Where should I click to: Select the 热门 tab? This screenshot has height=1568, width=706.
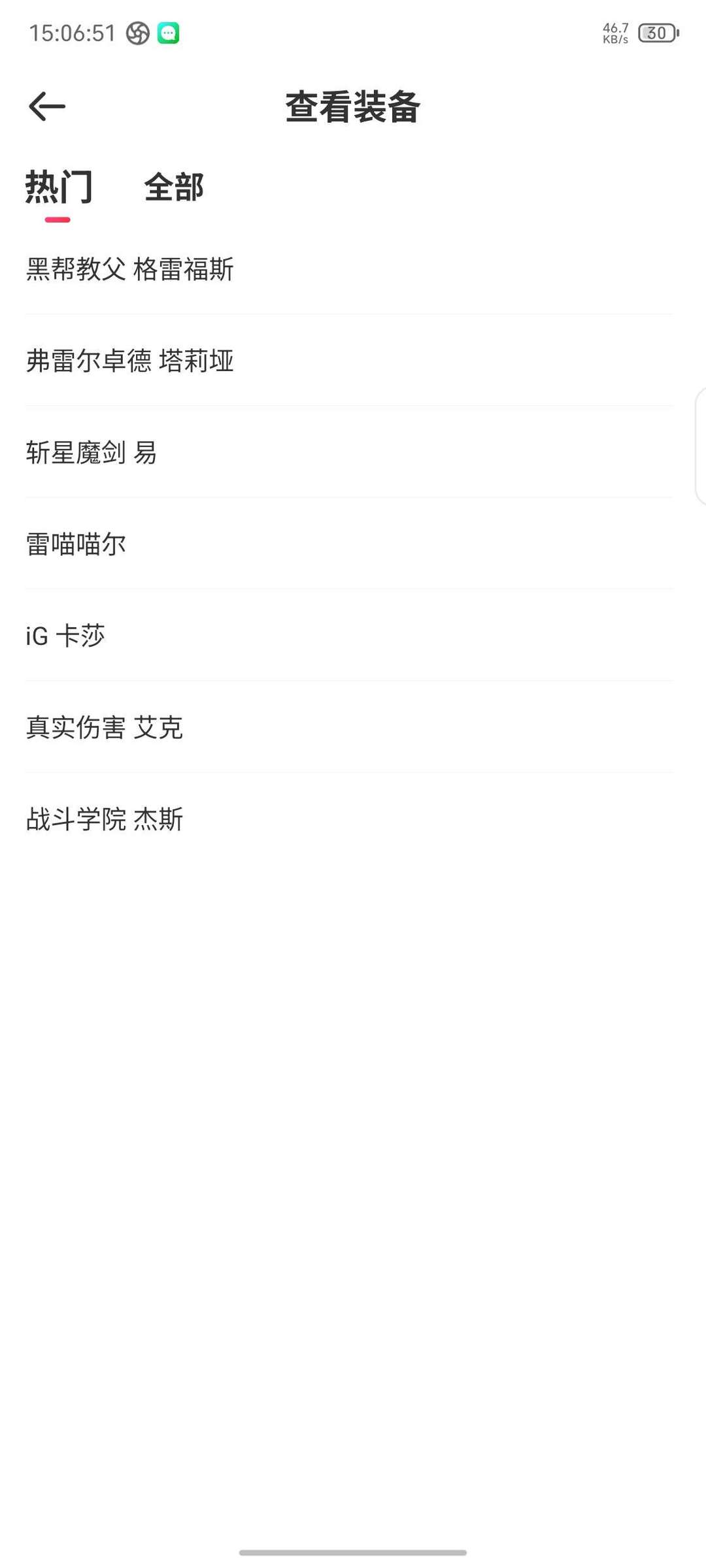[59, 188]
